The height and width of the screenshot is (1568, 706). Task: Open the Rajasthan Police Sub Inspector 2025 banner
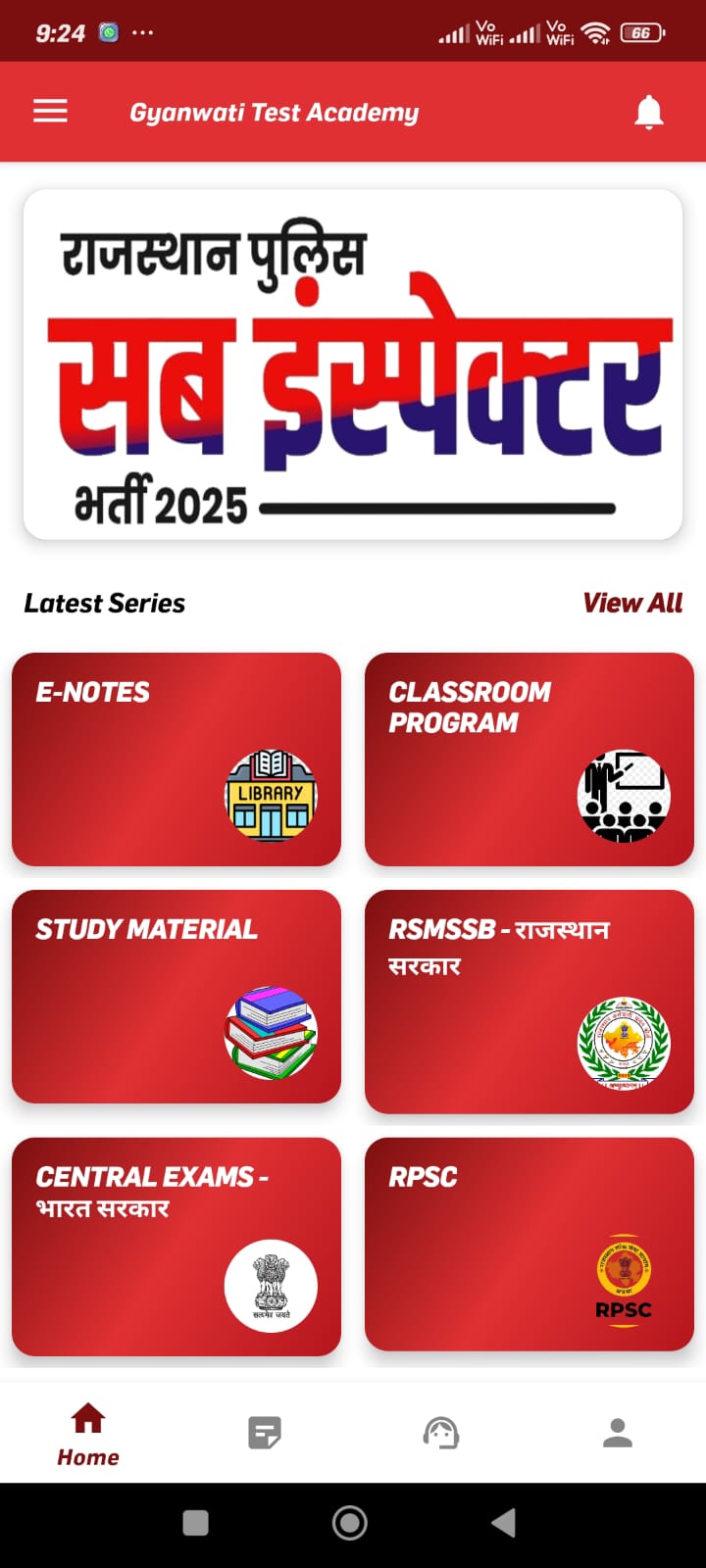point(353,365)
